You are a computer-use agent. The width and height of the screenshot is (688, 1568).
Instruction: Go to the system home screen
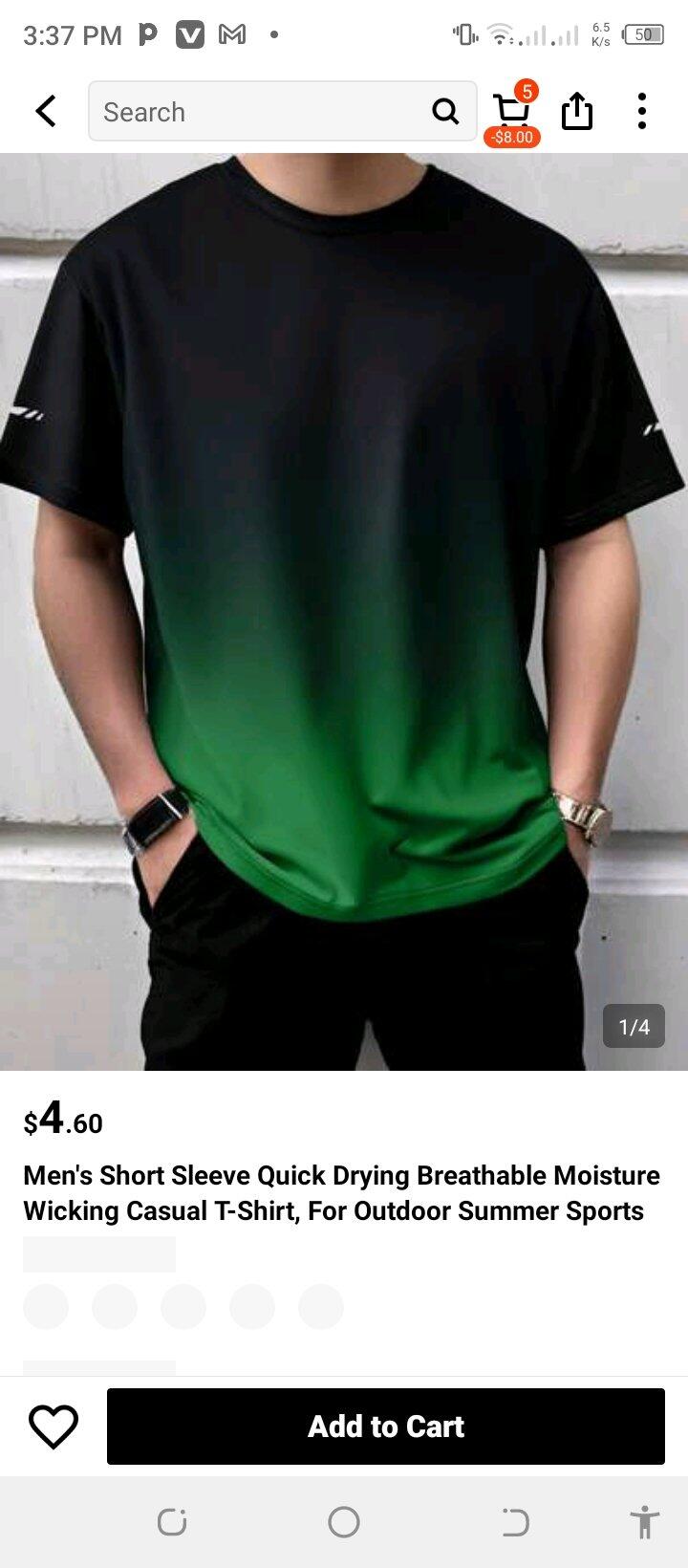[x=344, y=1522]
